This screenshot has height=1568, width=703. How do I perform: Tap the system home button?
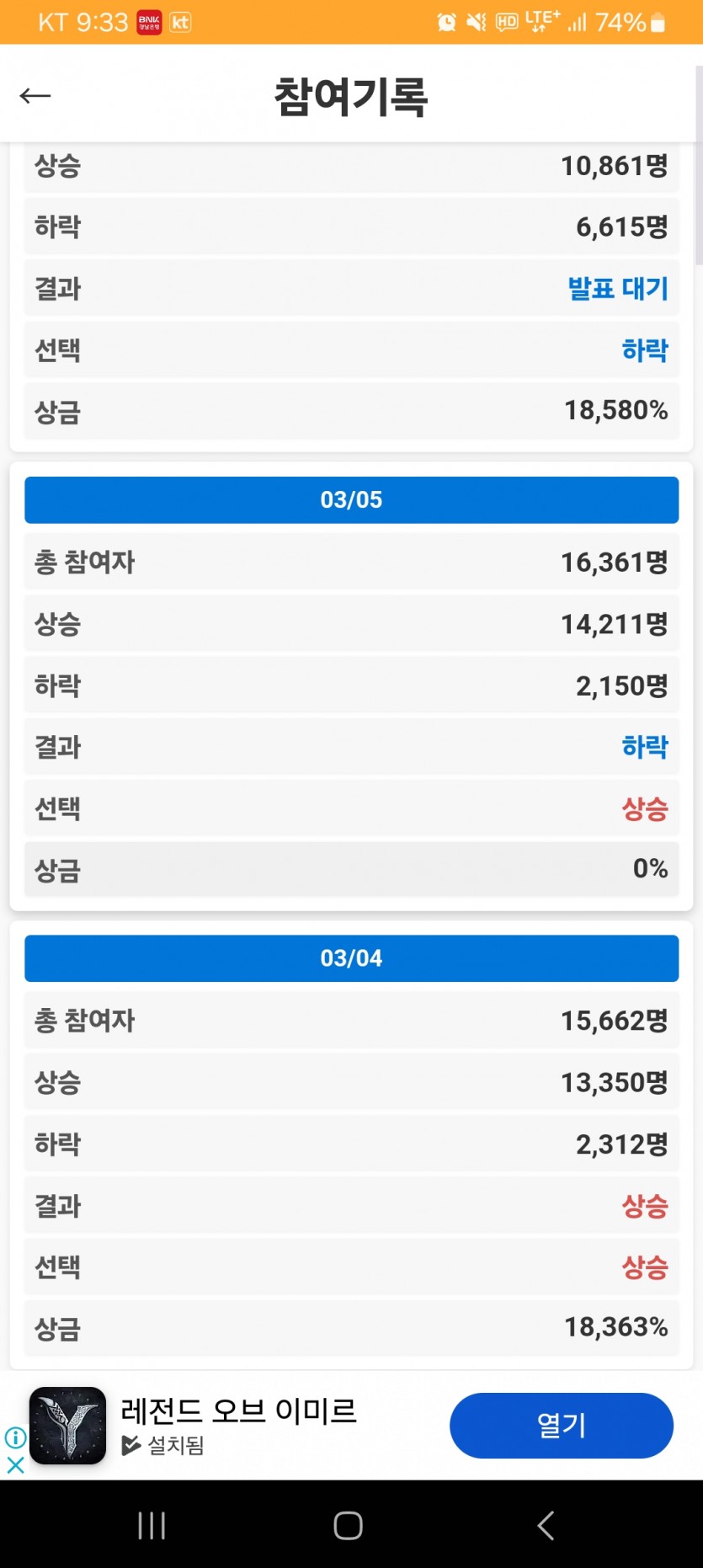349,1525
